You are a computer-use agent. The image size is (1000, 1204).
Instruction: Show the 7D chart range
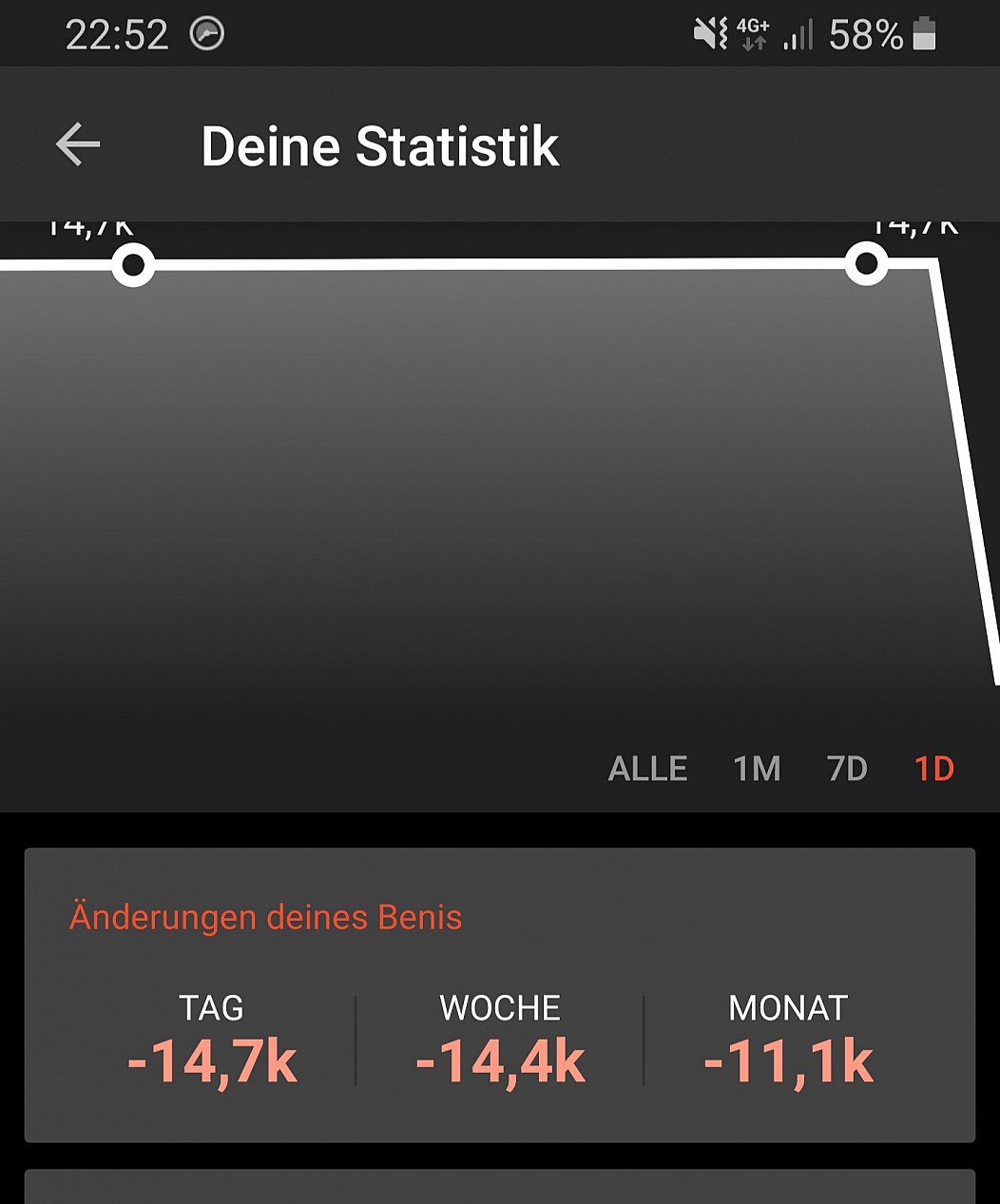coord(847,768)
